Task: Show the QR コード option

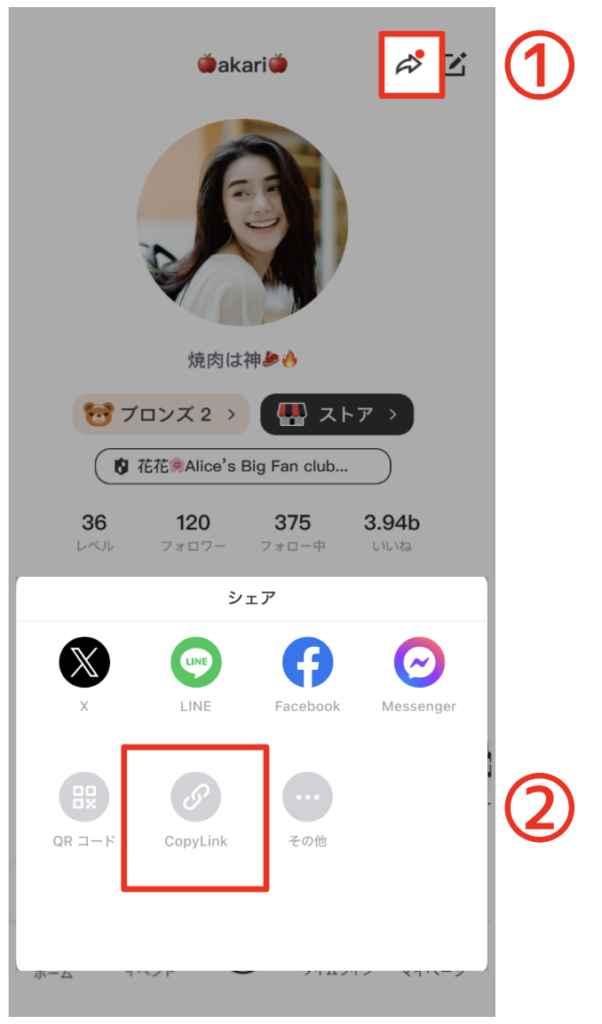Action: tap(84, 797)
